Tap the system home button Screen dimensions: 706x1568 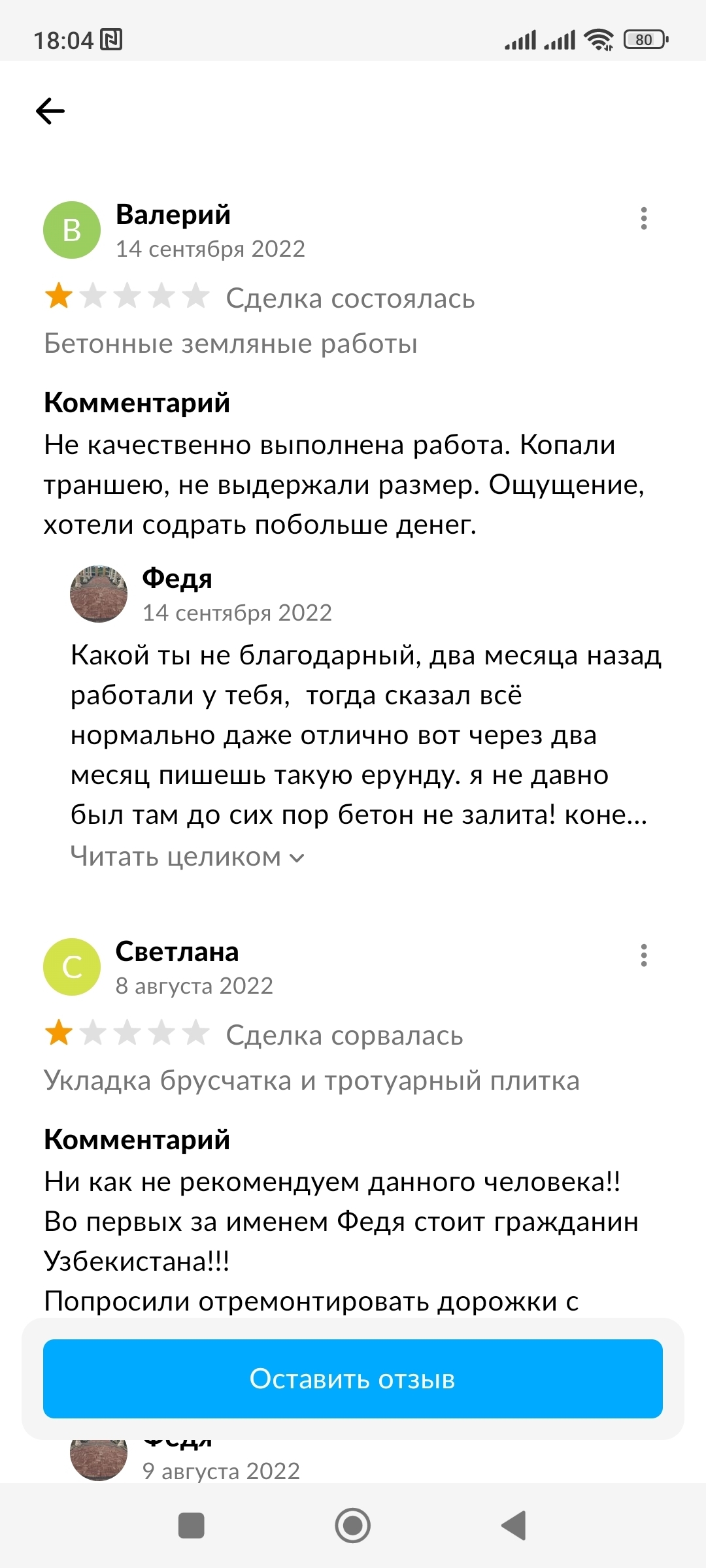(353, 1526)
